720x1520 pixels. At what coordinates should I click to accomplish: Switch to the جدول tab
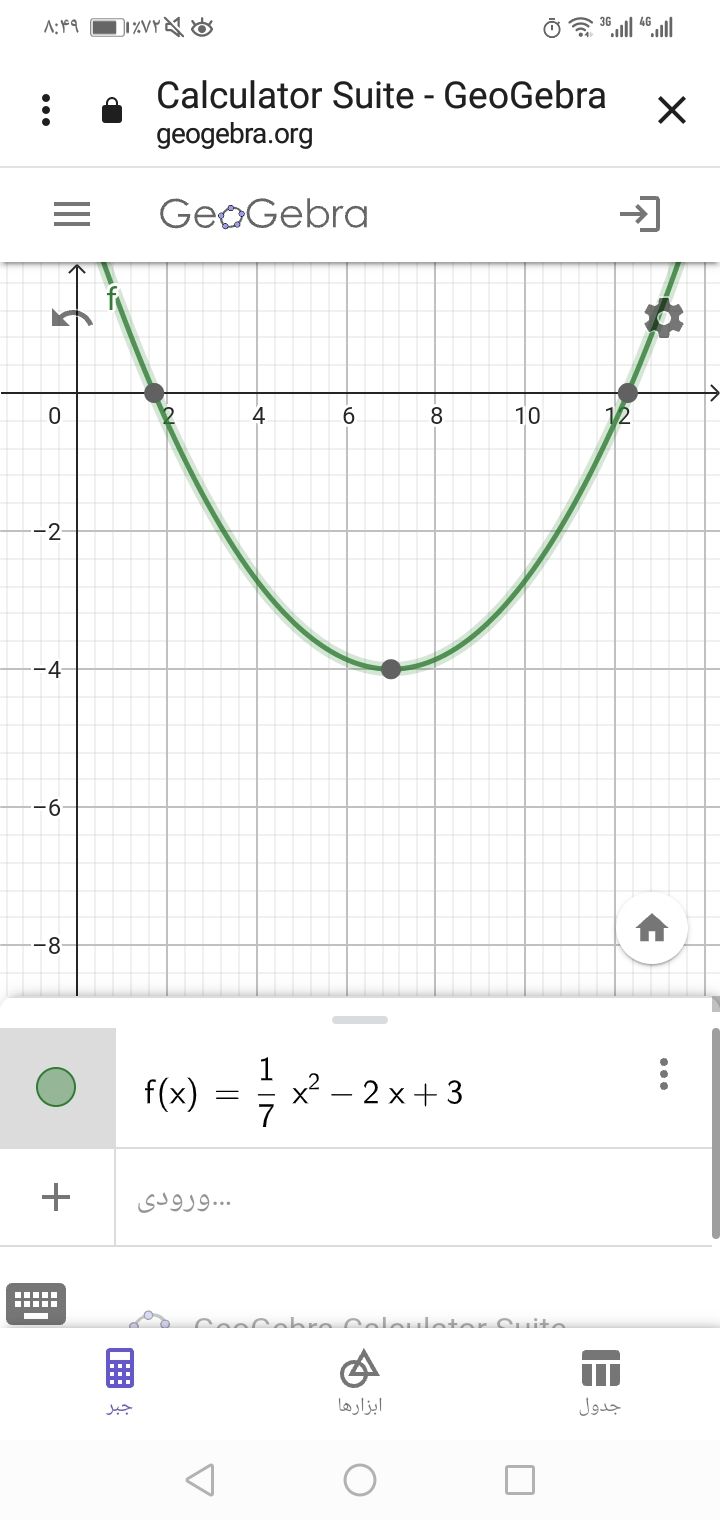click(600, 1380)
